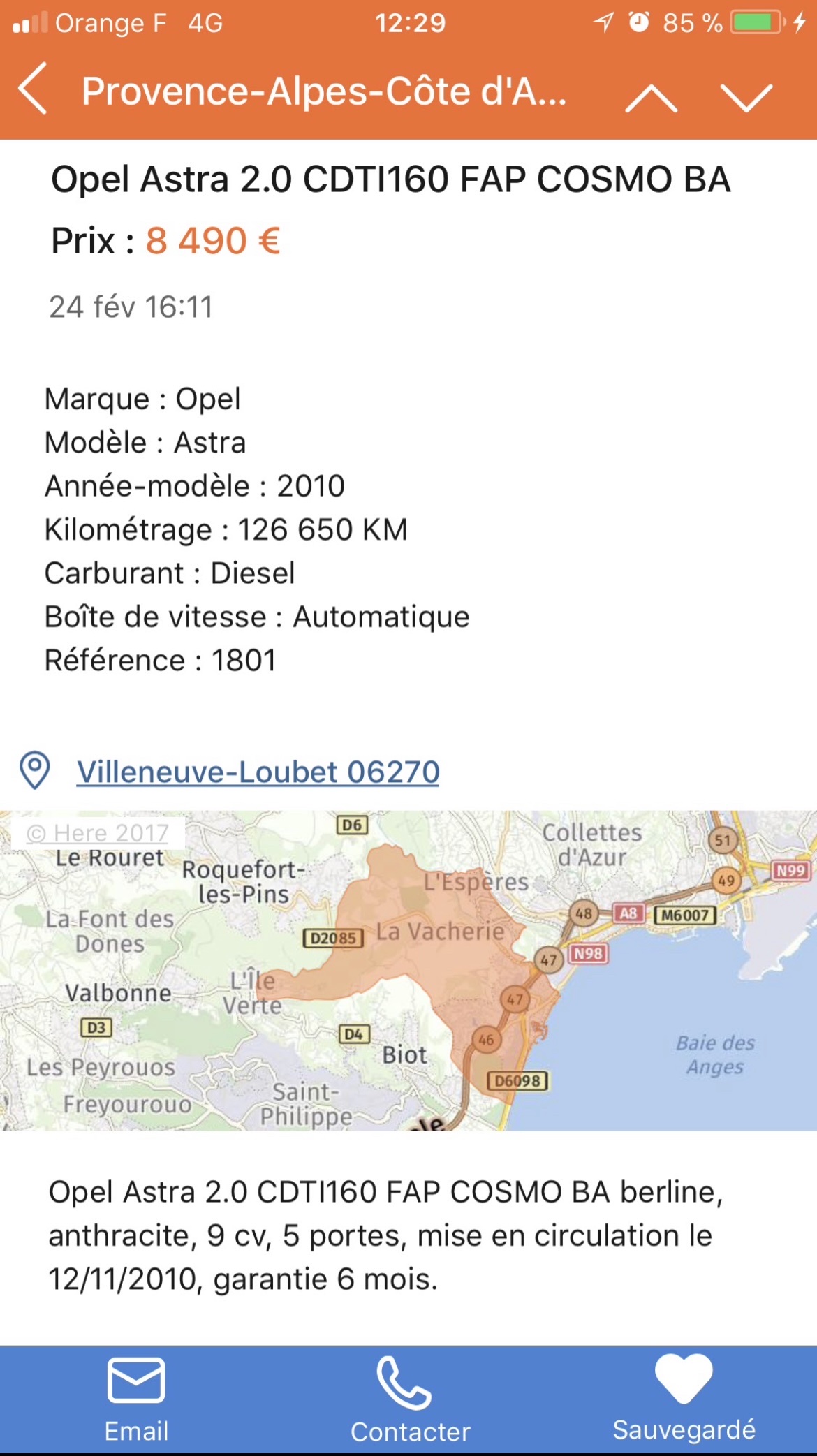Tap Contacter to call the seller
Image resolution: width=817 pixels, height=1456 pixels.
pos(410,1400)
